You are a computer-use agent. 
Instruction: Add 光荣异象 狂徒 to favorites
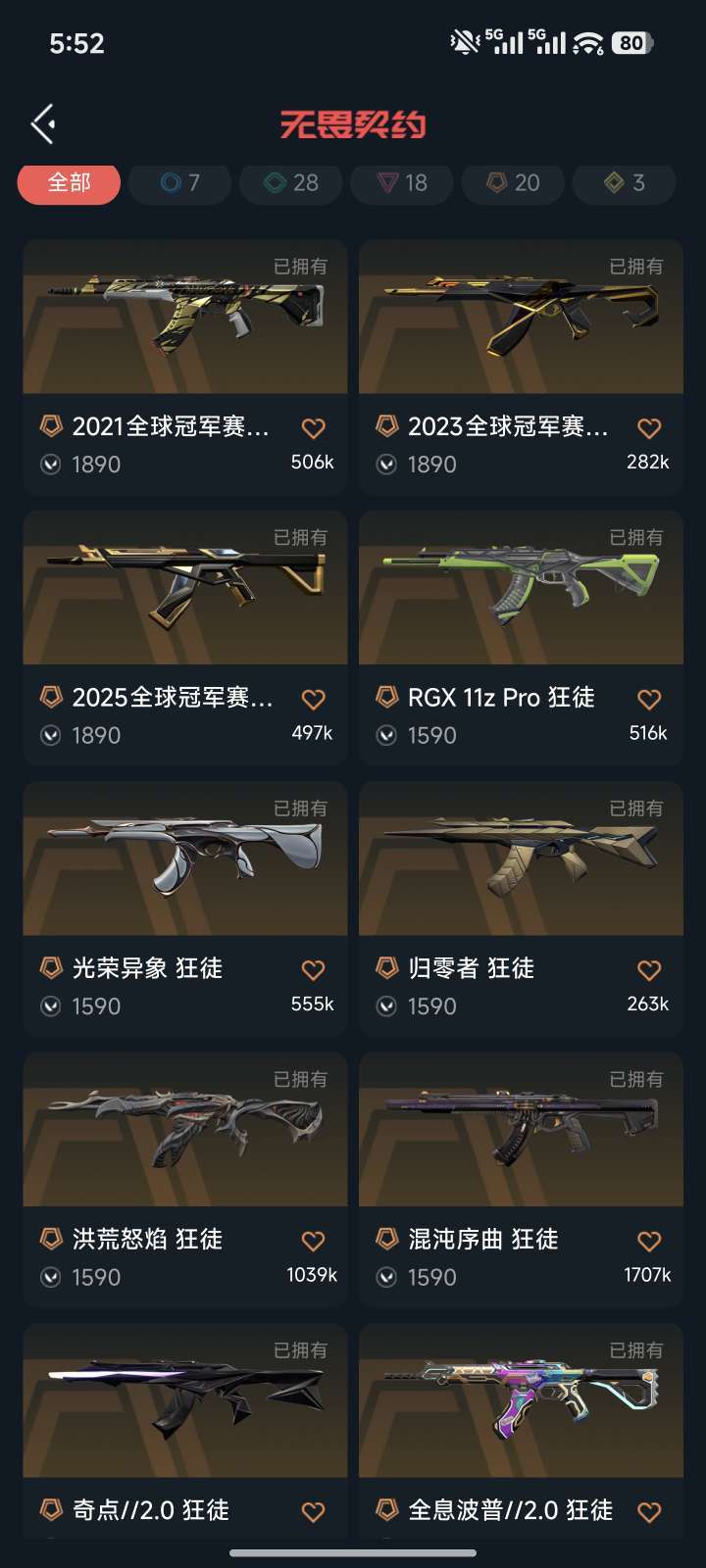click(x=313, y=970)
